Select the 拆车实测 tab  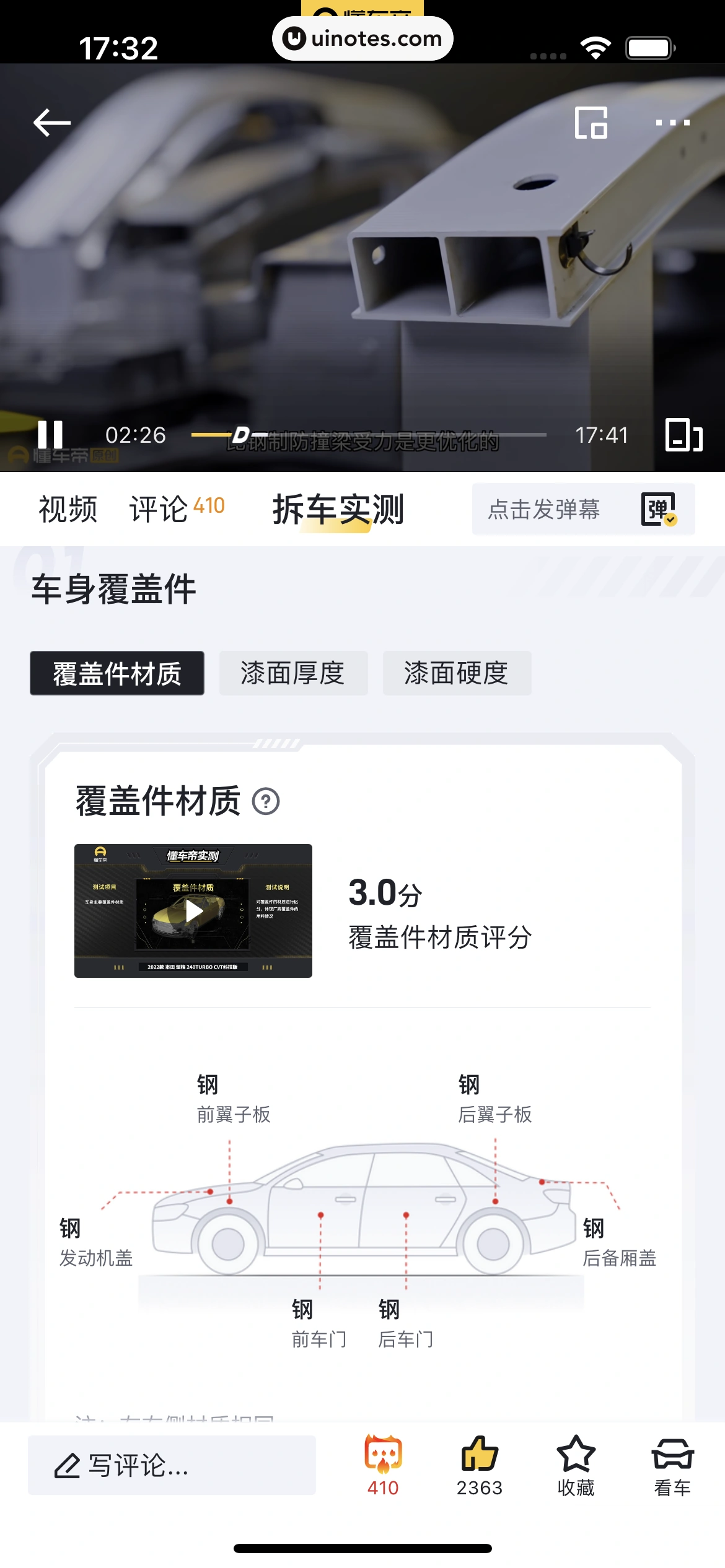pyautogui.click(x=338, y=510)
